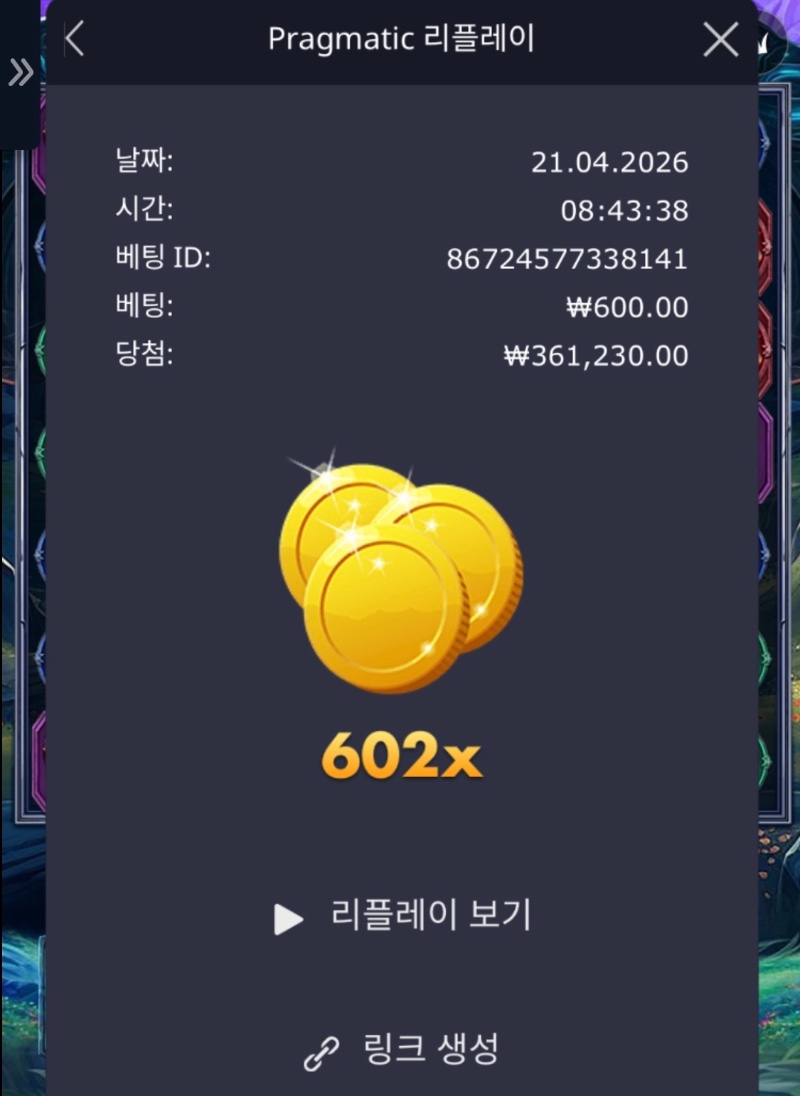Play the replay via 리플레이 보기
This screenshot has width=800, height=1096.
403,916
